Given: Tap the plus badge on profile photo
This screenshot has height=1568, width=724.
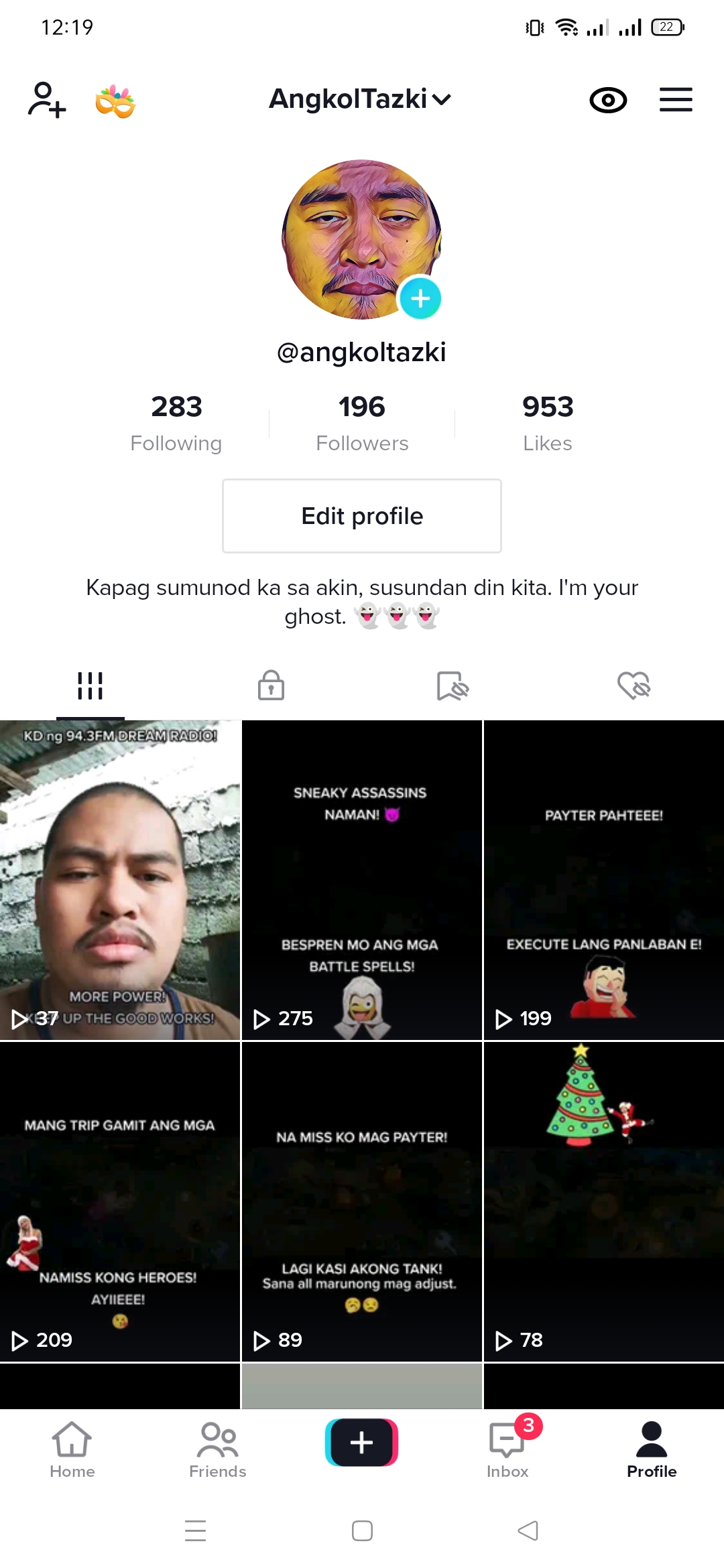Looking at the screenshot, I should [x=420, y=298].
